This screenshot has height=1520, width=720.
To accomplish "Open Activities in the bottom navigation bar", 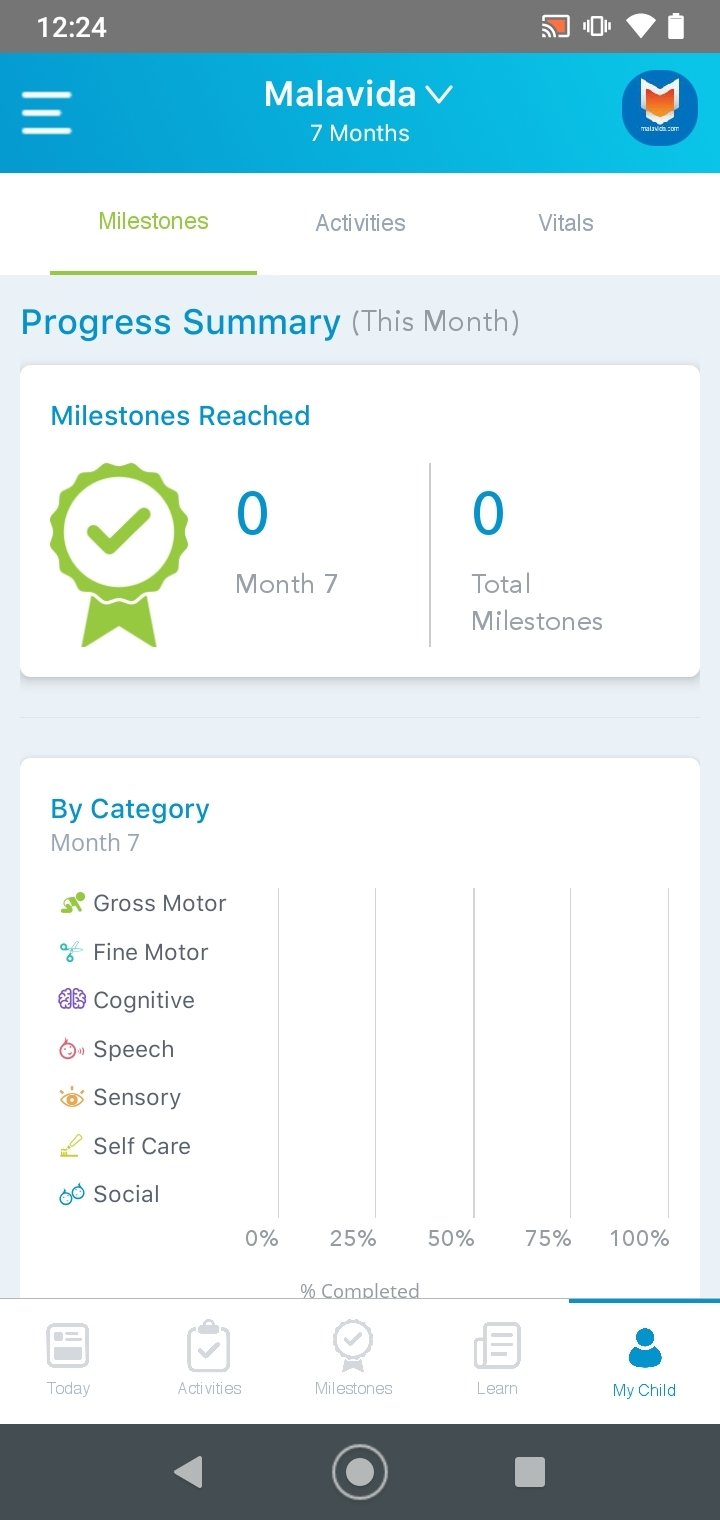I will pyautogui.click(x=209, y=1359).
